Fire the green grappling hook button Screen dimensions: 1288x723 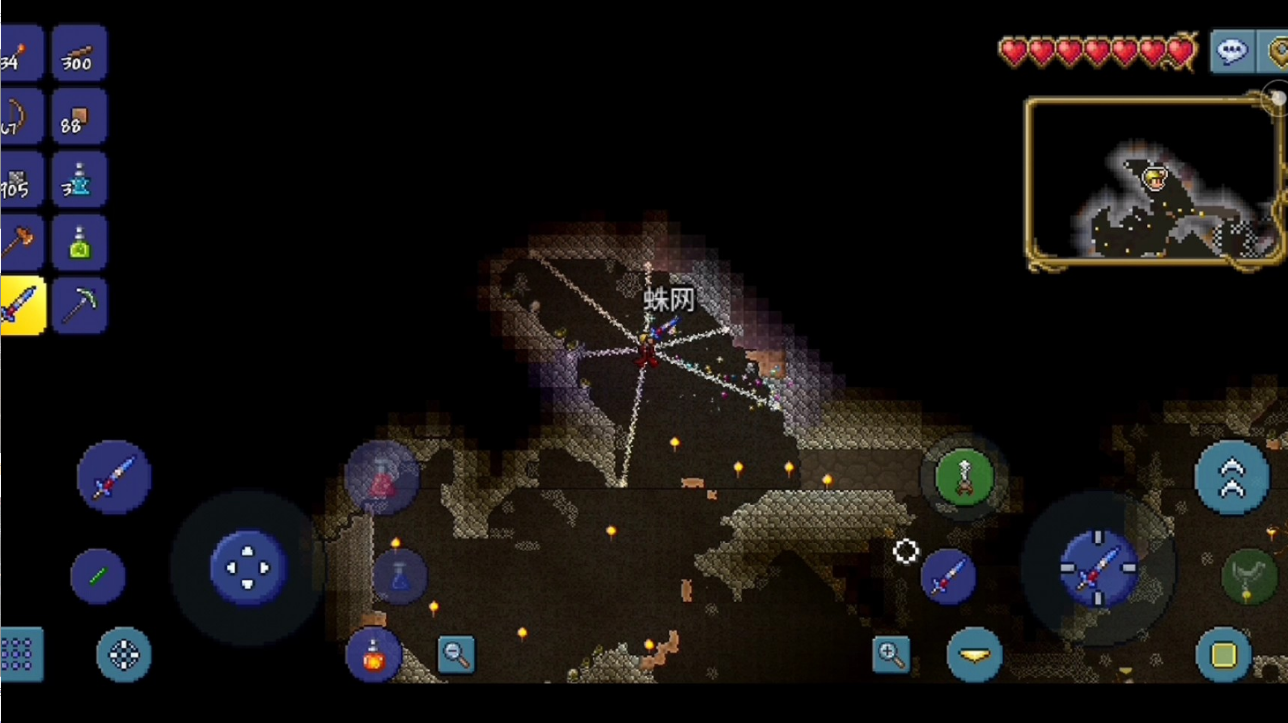[964, 477]
